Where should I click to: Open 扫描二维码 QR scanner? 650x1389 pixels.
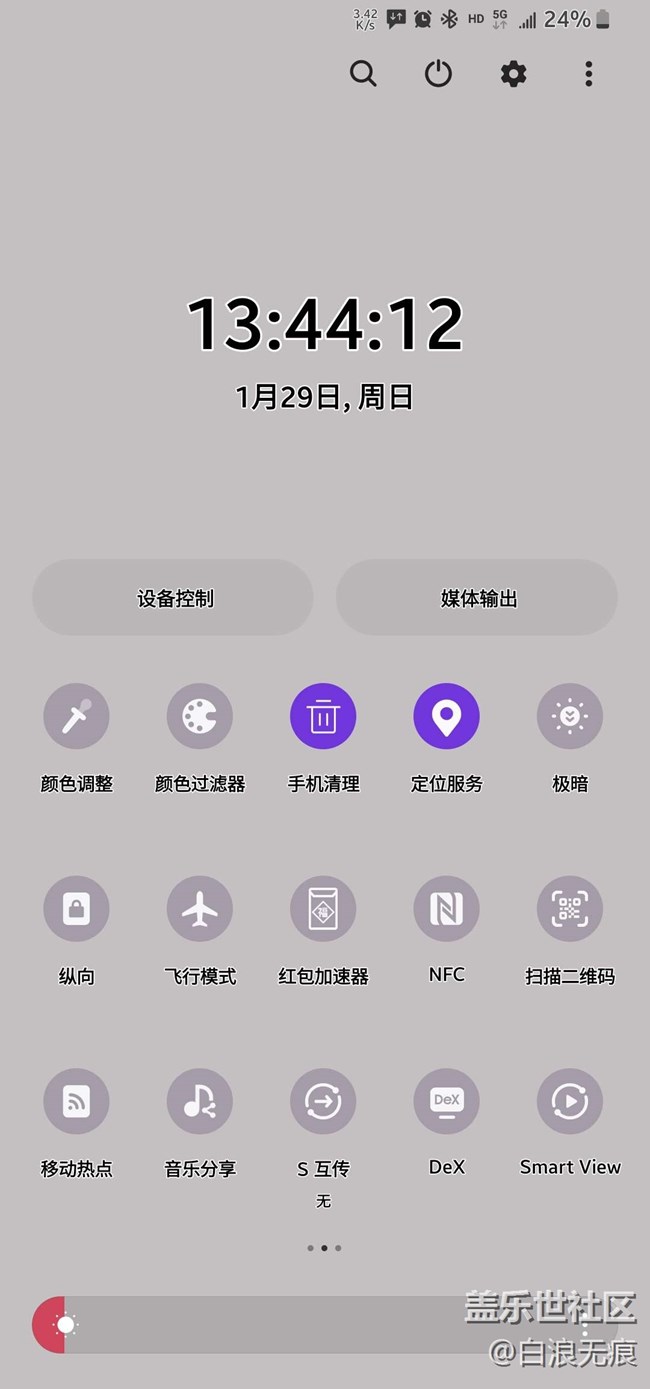(x=570, y=909)
